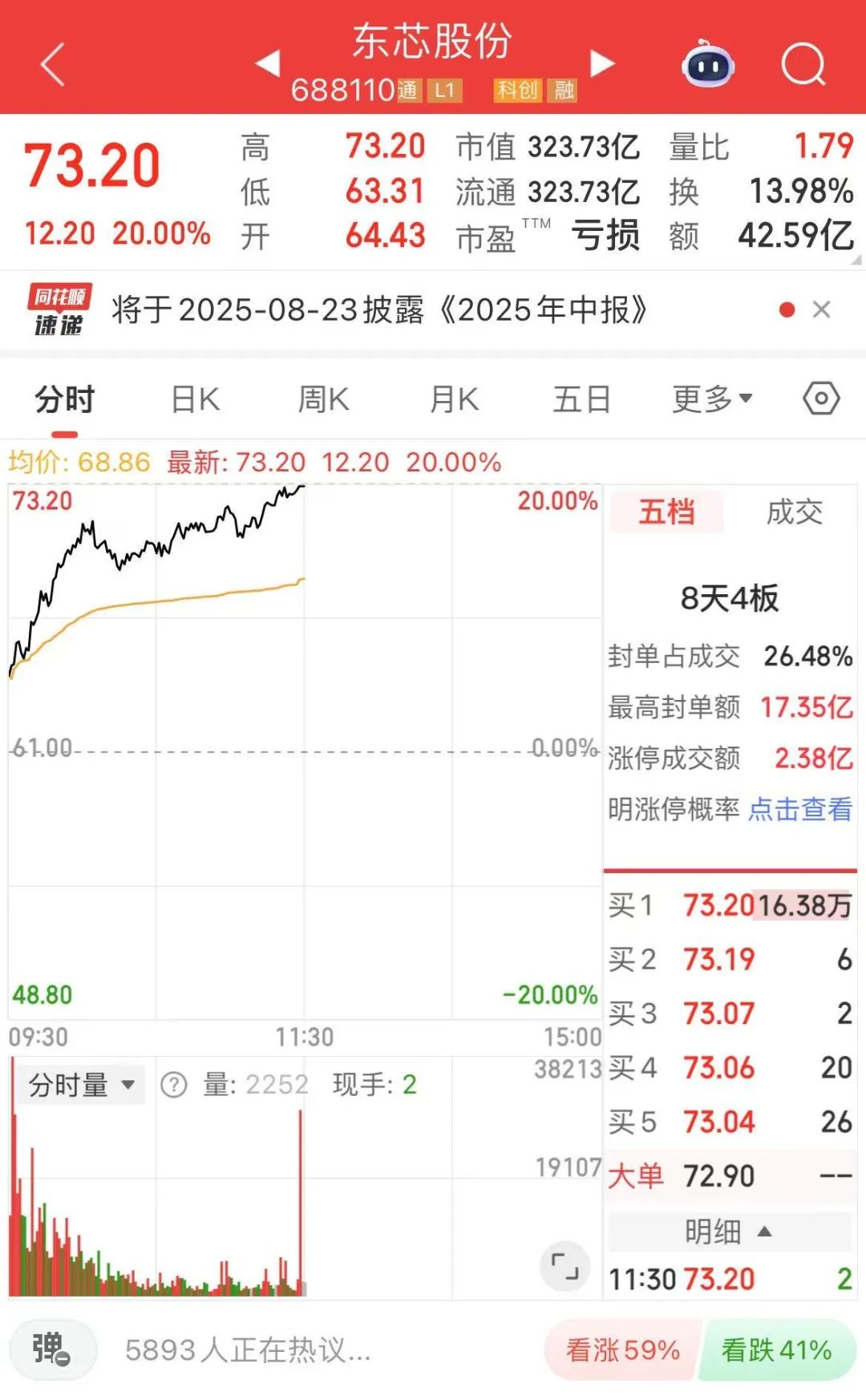Open the 2025年中报 disclosure notice

point(380,310)
